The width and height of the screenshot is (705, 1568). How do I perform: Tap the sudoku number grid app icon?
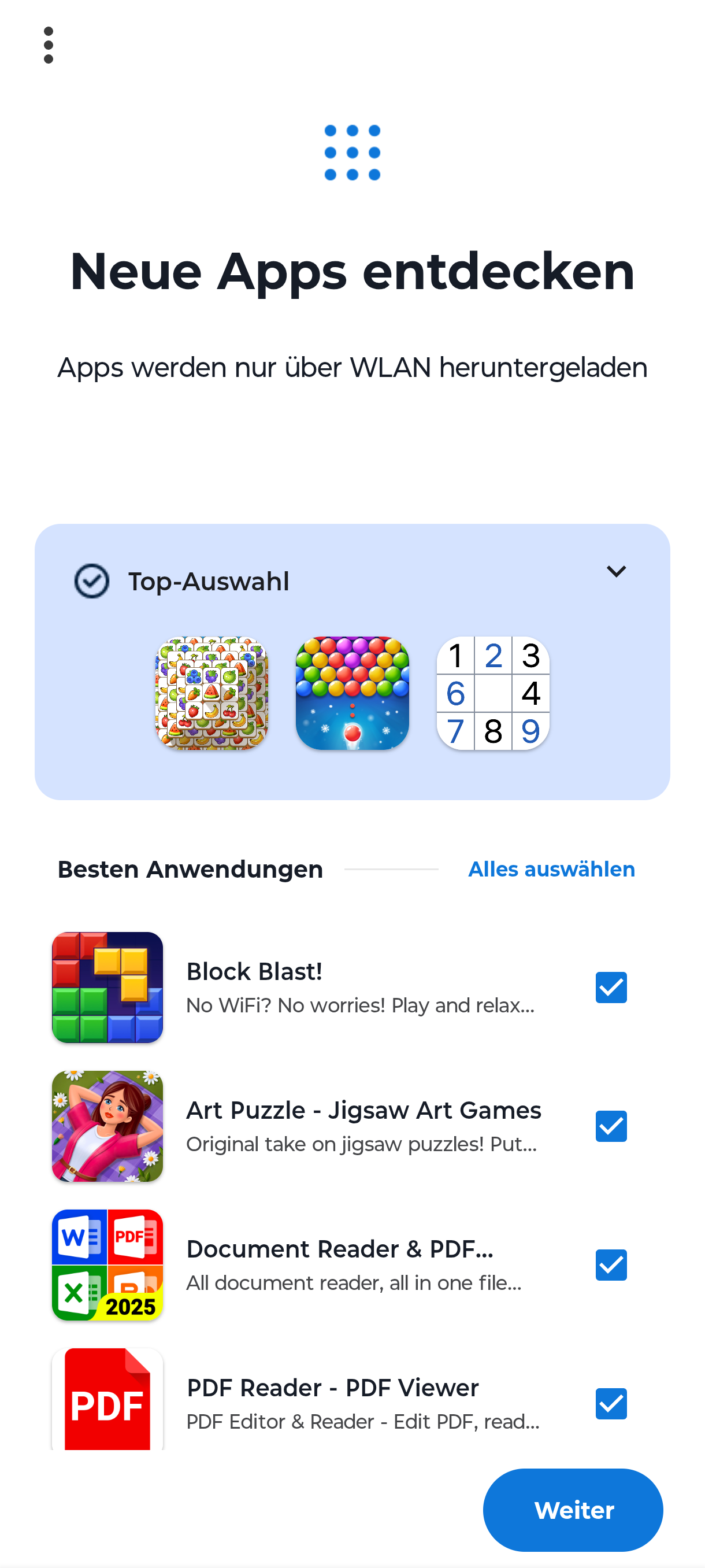(x=493, y=693)
